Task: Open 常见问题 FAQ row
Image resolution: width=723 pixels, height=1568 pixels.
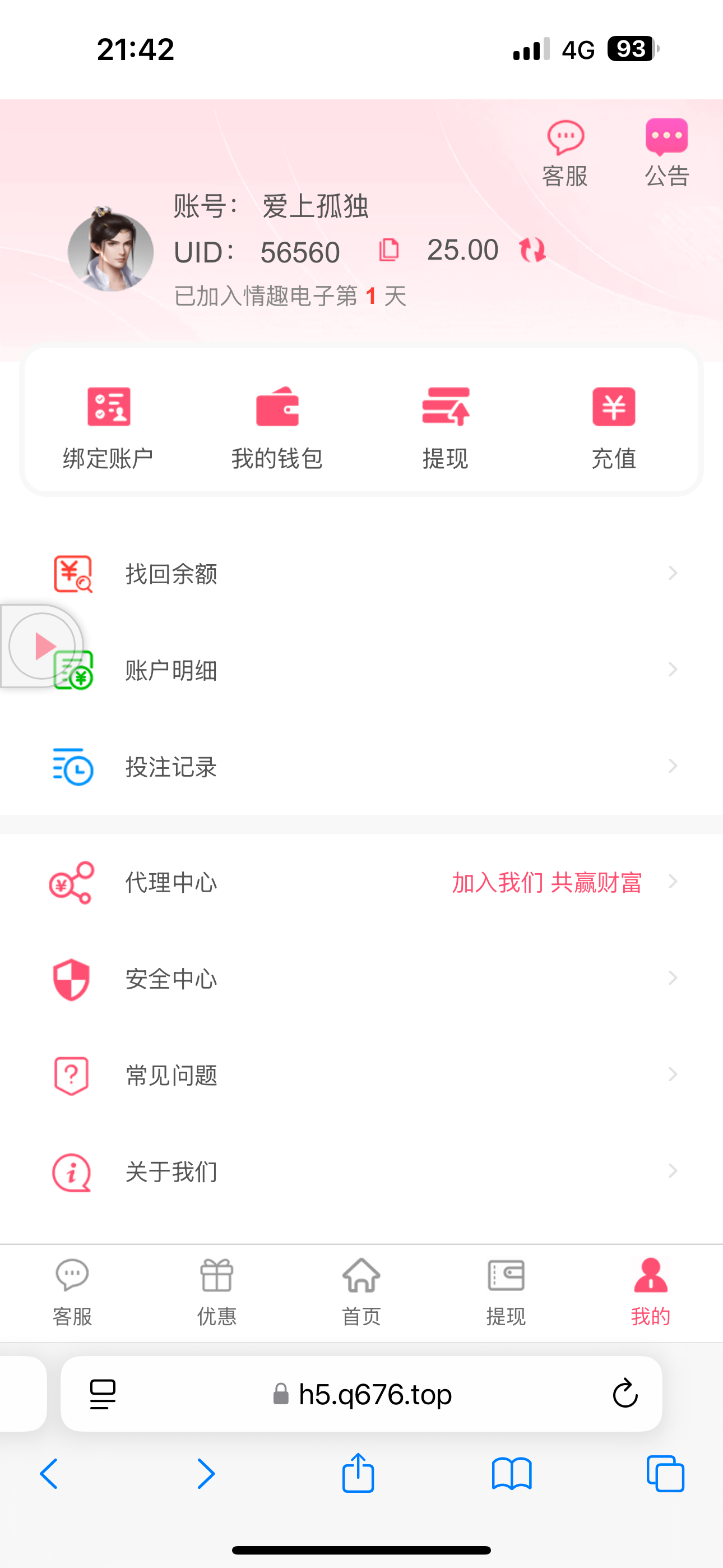Action: pos(361,1075)
